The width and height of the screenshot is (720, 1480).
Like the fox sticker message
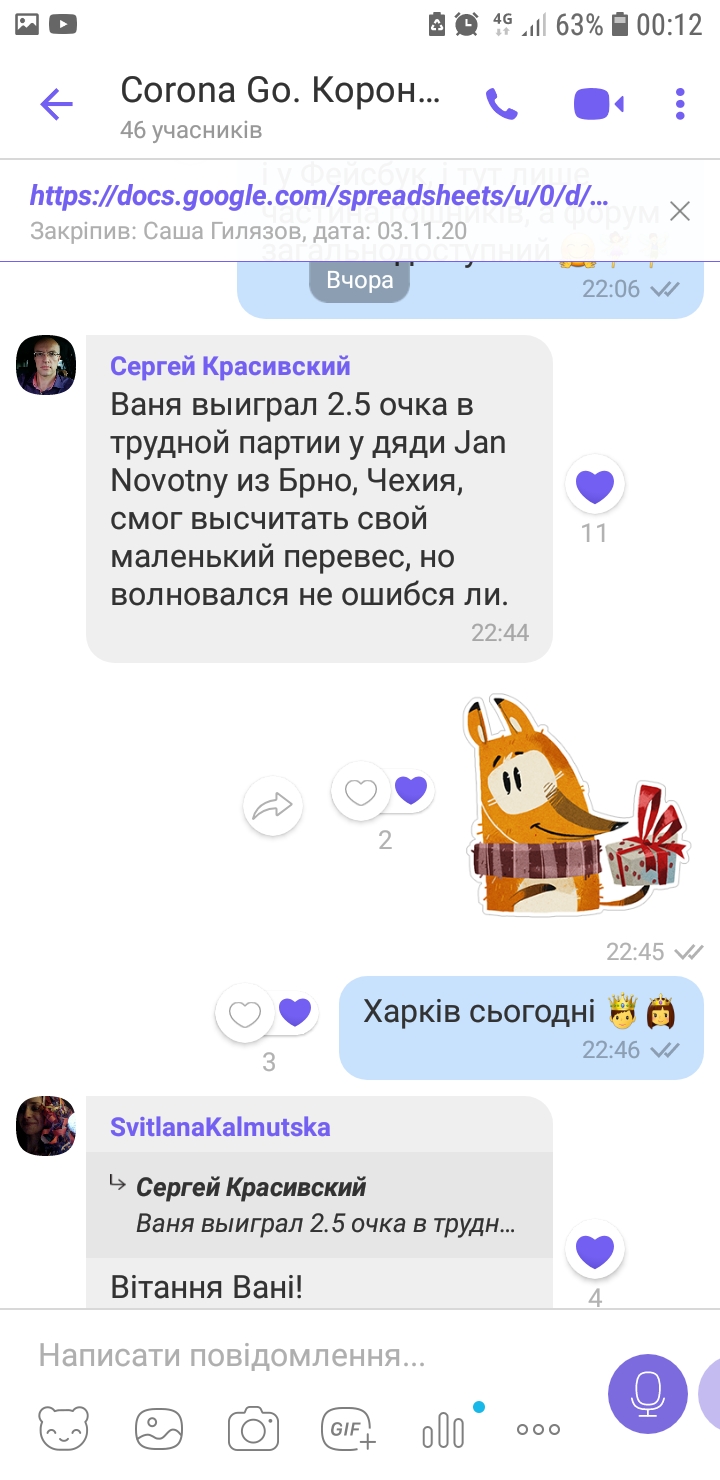(x=361, y=793)
